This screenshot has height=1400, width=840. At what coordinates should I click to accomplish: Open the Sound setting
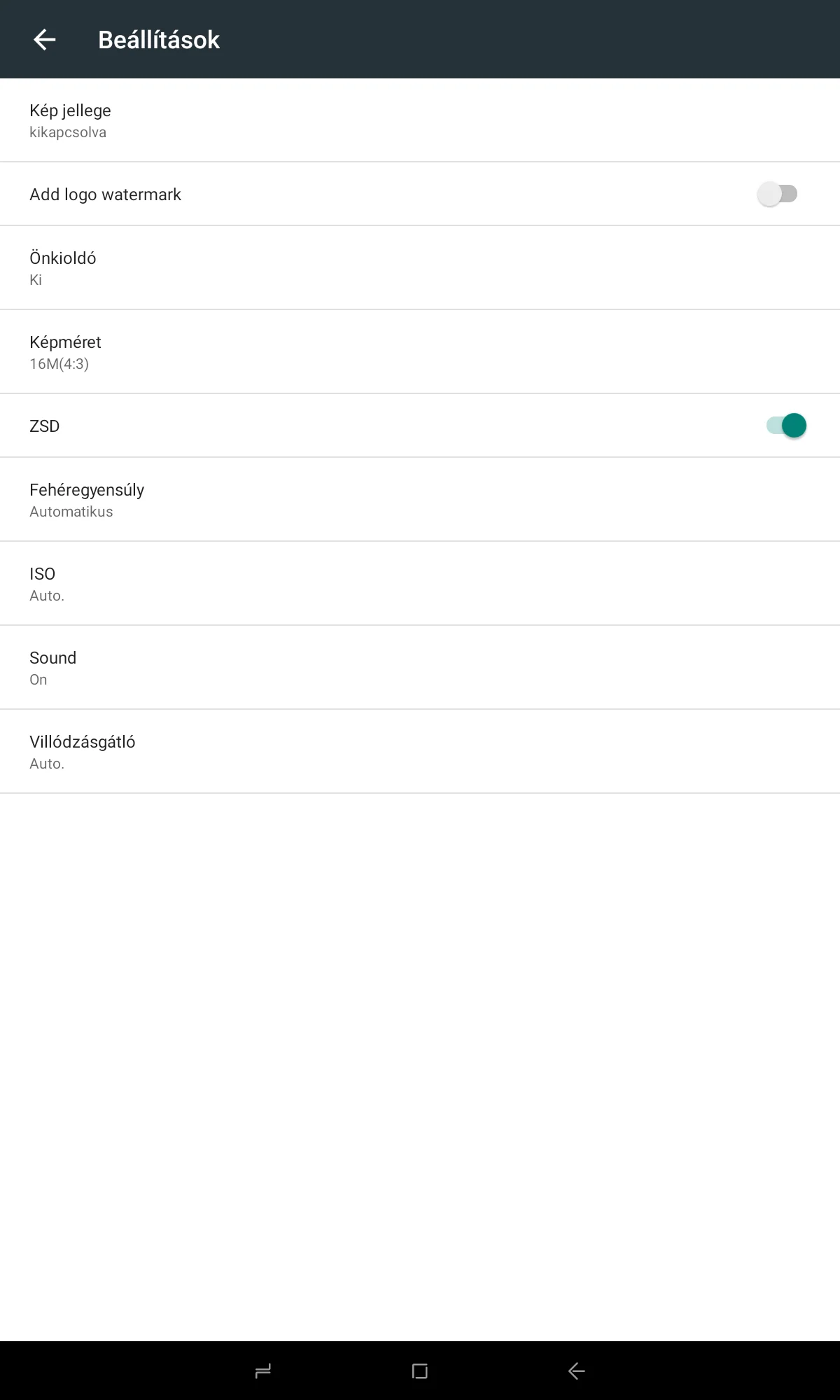point(420,667)
